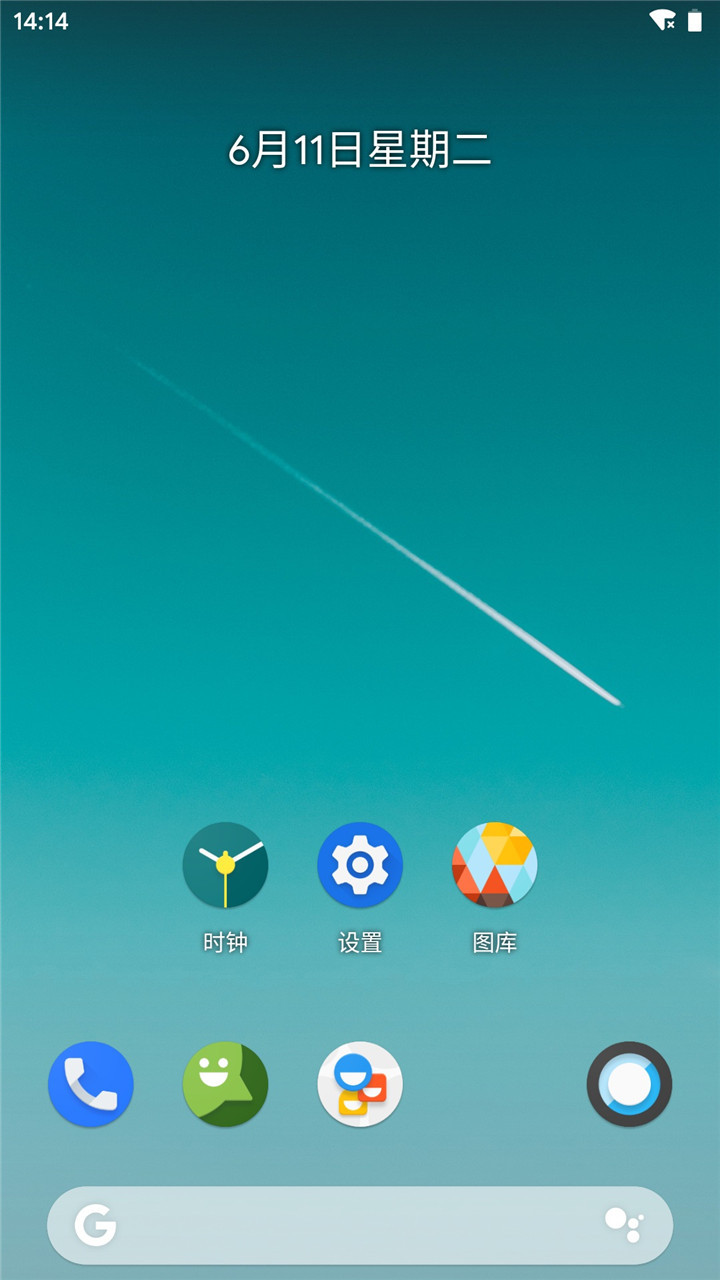Launch the round blue browser app

[629, 1084]
